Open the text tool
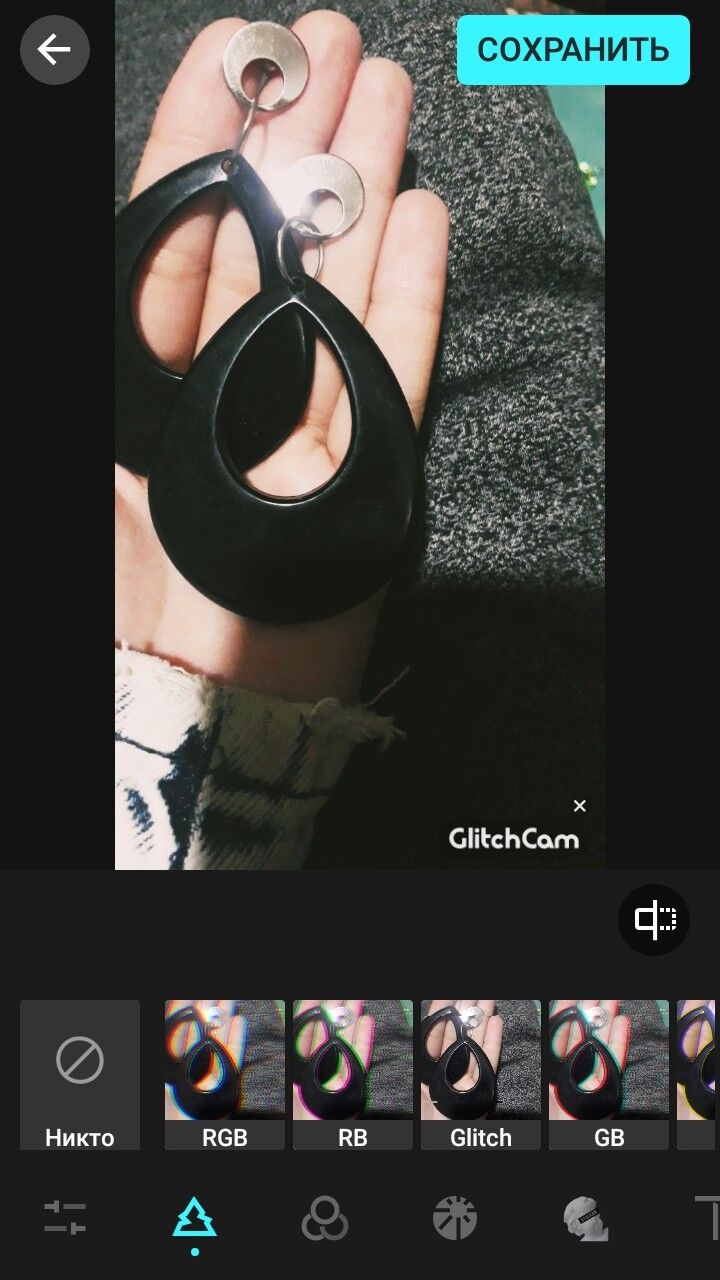This screenshot has width=720, height=1280. (x=706, y=1218)
